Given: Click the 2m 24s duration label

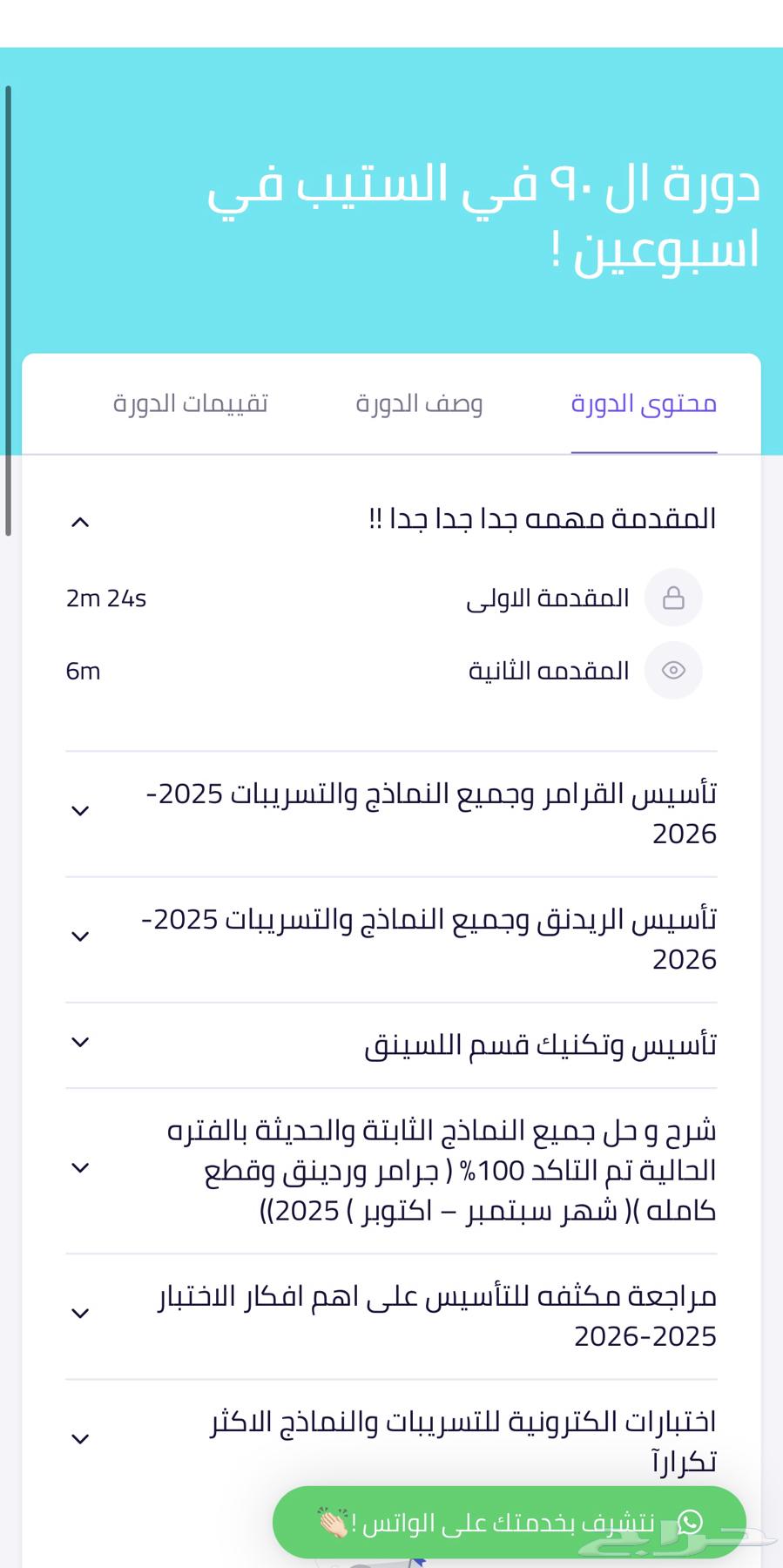Looking at the screenshot, I should 107,598.
